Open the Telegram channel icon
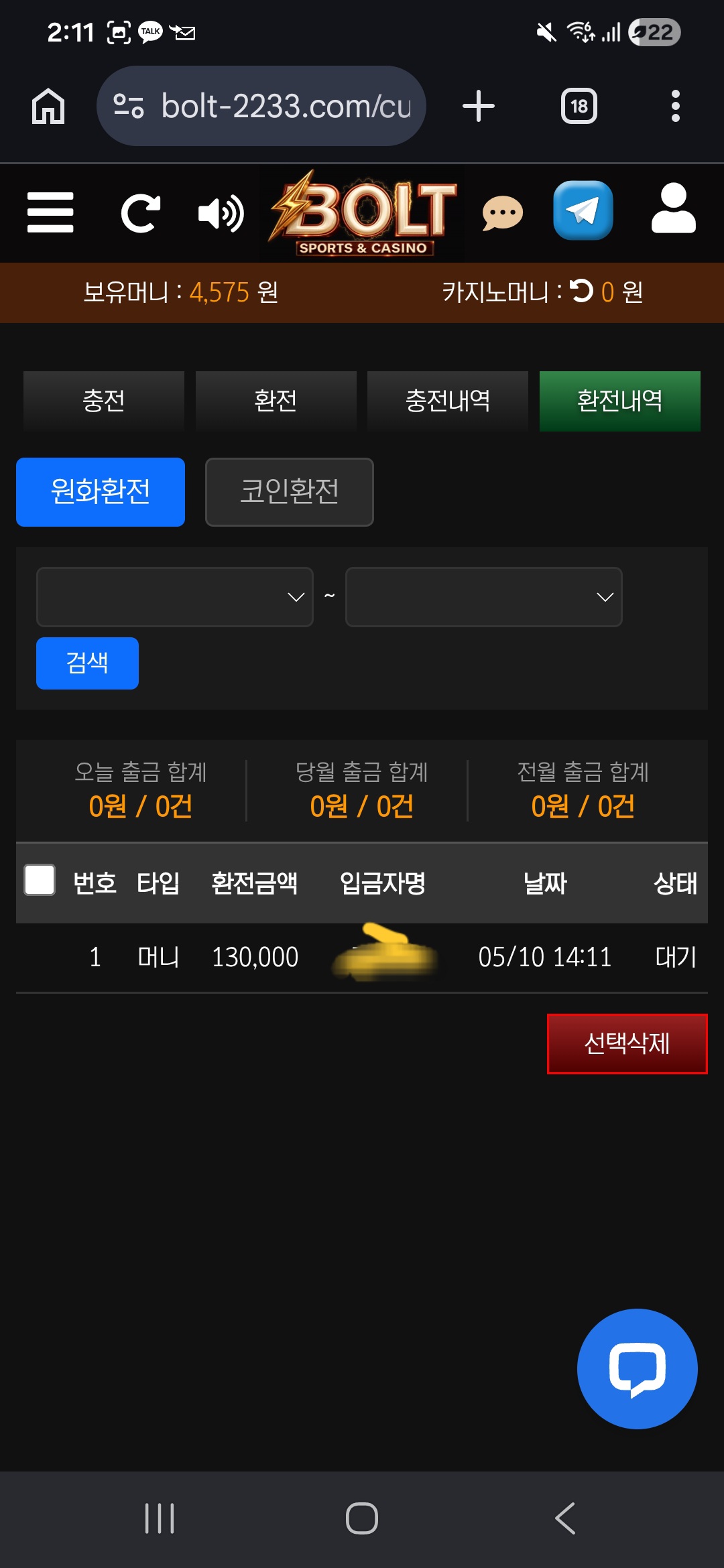The height and width of the screenshot is (1568, 724). [x=583, y=210]
